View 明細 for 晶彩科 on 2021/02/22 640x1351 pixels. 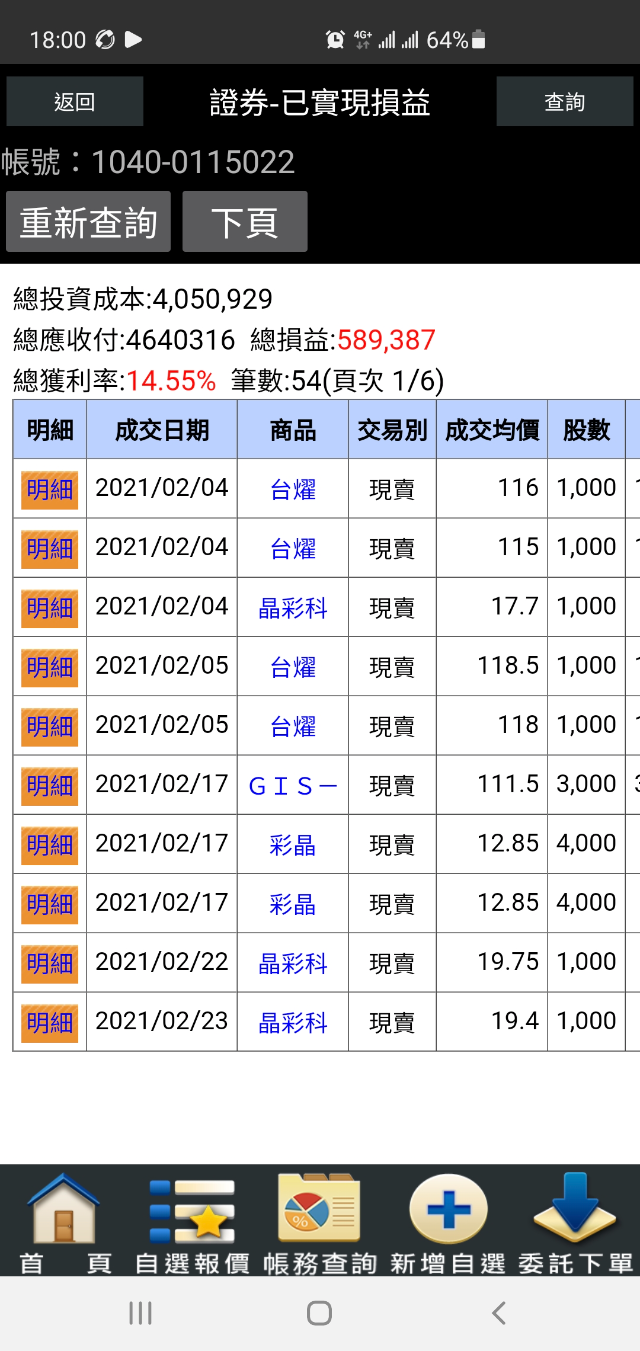tap(49, 963)
